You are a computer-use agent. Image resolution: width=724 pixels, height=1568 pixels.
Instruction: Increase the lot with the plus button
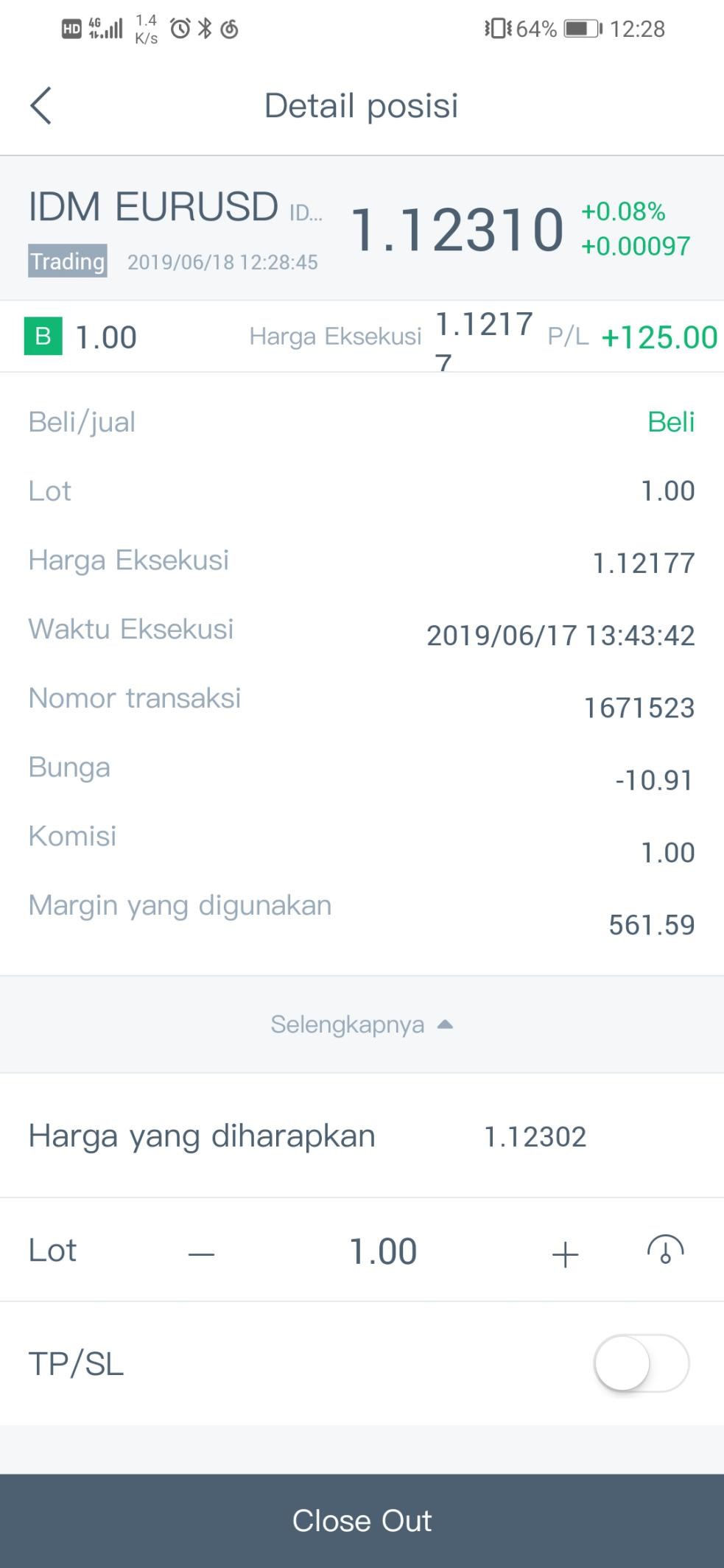tap(565, 1254)
